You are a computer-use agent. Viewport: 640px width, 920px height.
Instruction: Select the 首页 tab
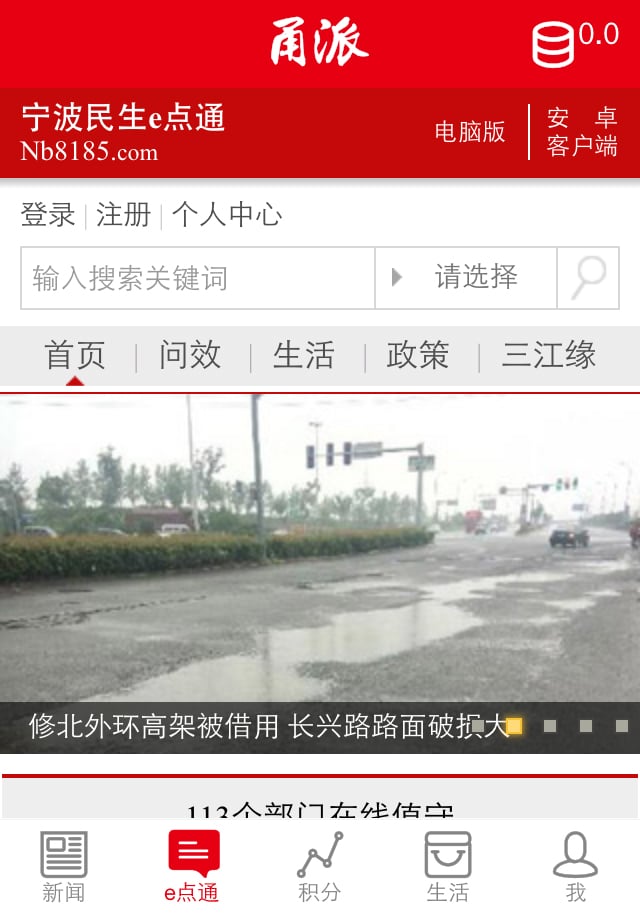[75, 356]
